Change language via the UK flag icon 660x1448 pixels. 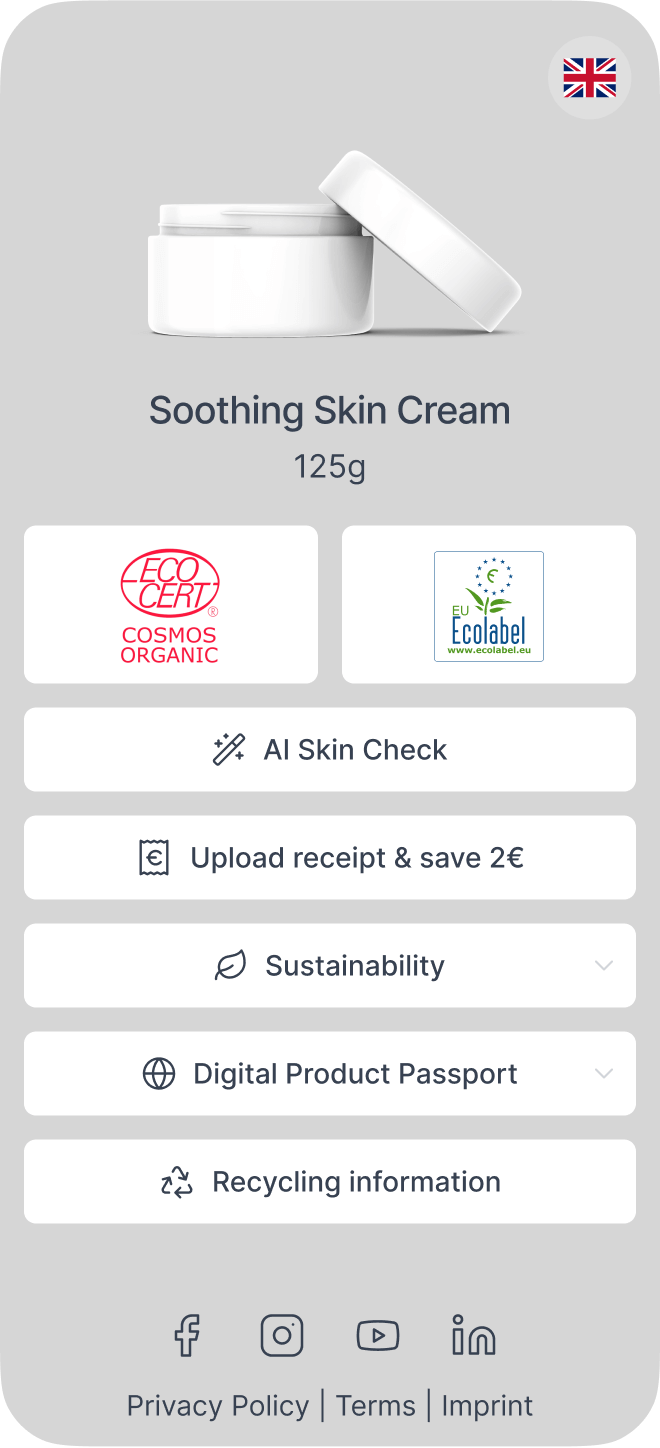589,78
